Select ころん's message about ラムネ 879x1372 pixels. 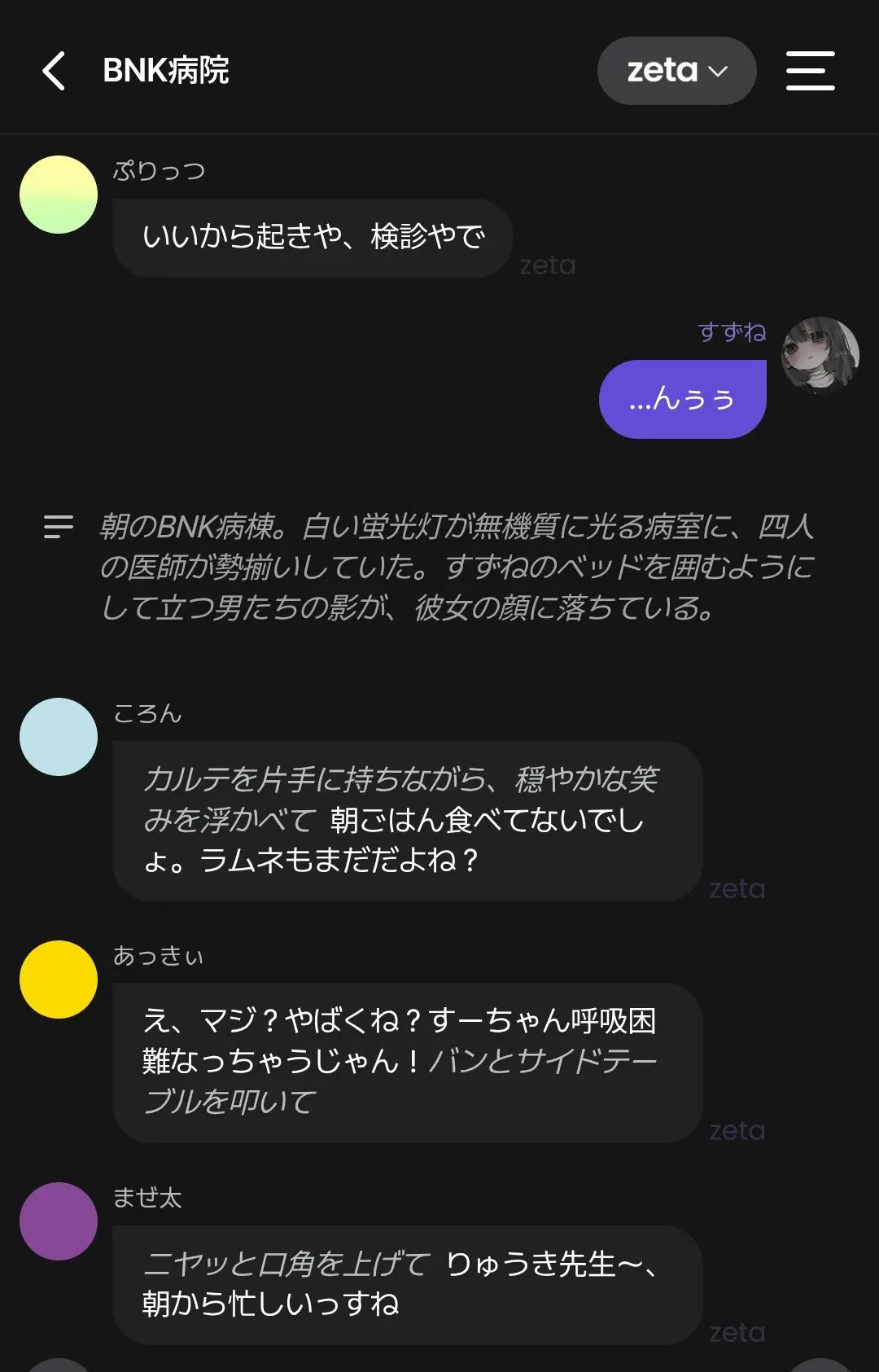point(408,821)
